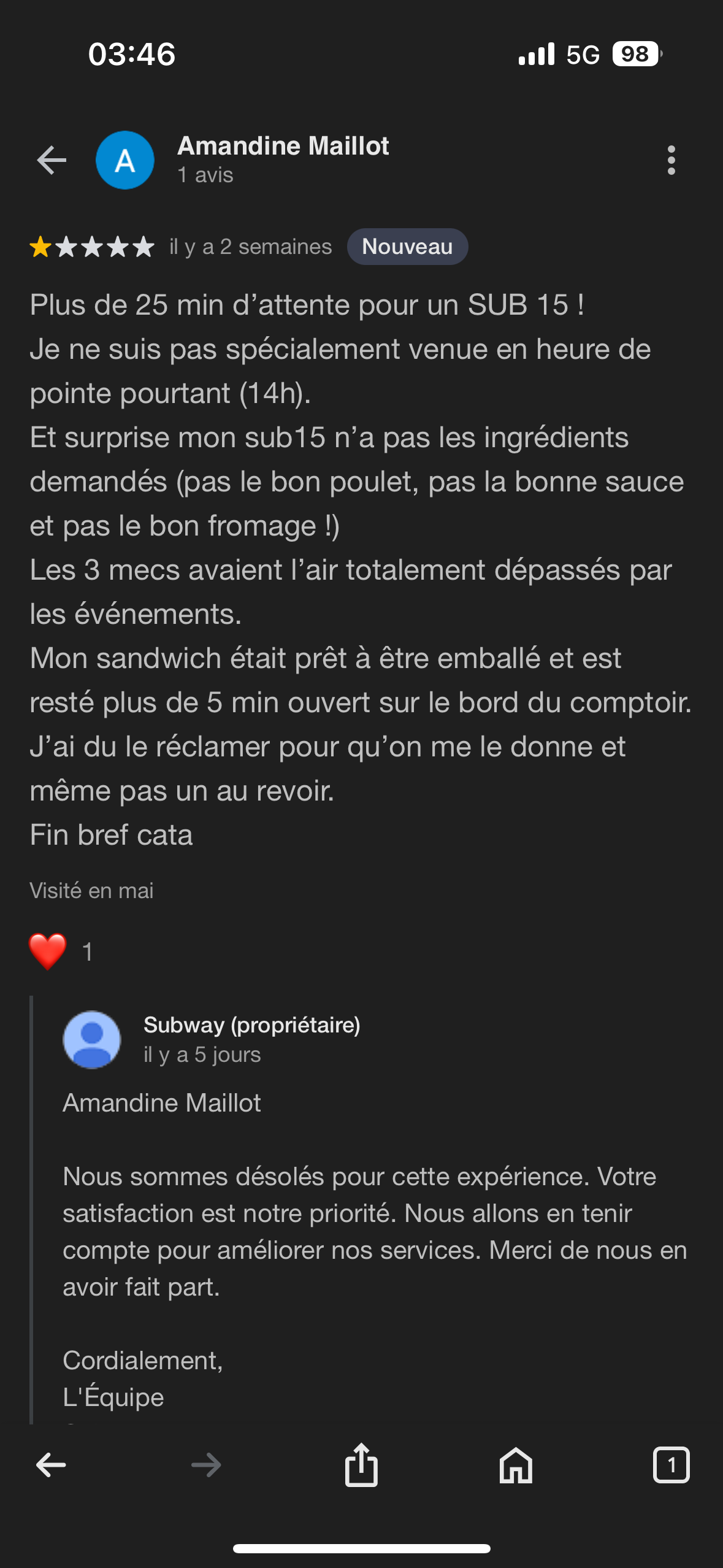Open the browser tabs switcher

tap(671, 1465)
